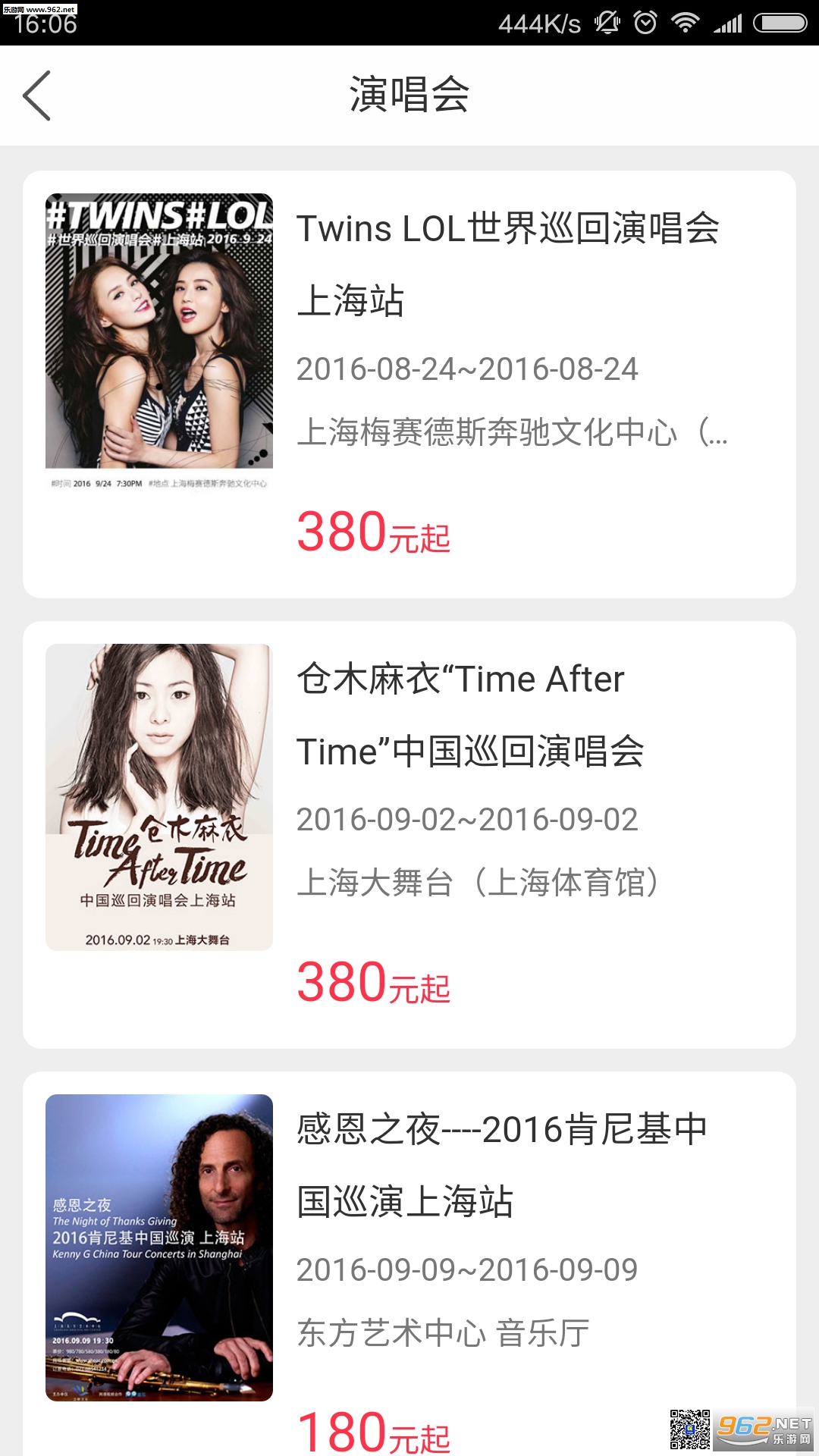
Task: Open the 感恩之夜 2016肯尼基 concert card
Action: tap(409, 1259)
